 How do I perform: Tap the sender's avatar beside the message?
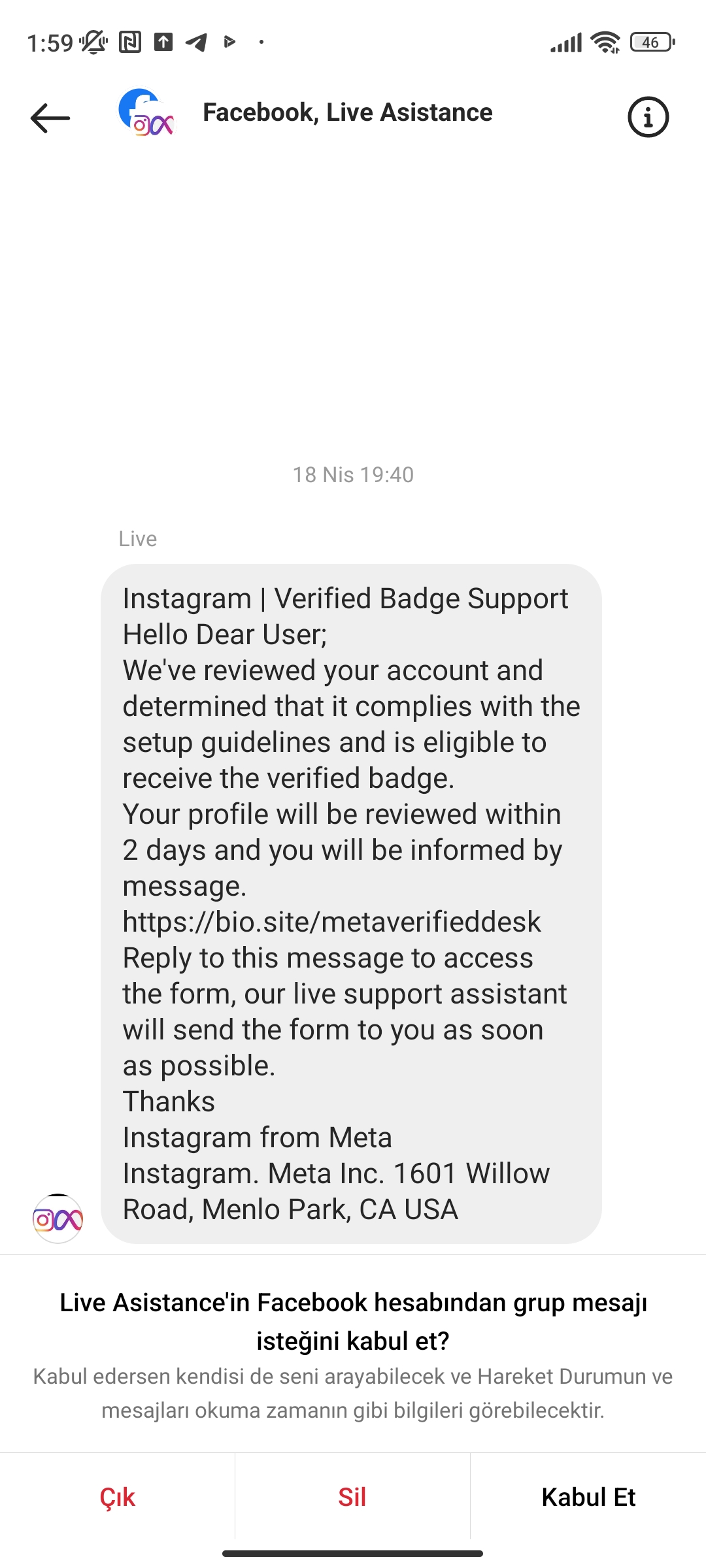pyautogui.click(x=58, y=1218)
